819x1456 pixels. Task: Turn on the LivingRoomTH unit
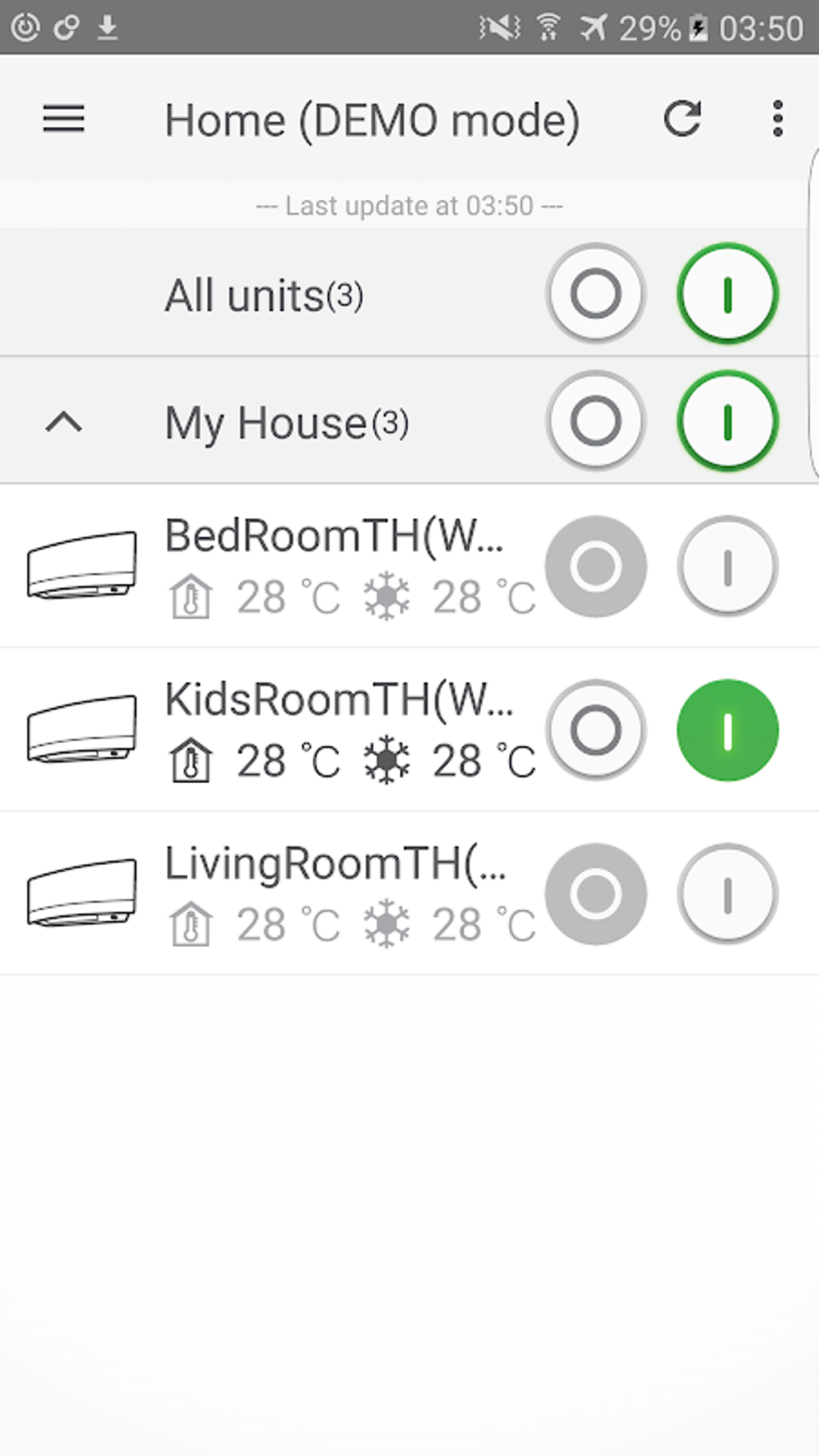(727, 894)
